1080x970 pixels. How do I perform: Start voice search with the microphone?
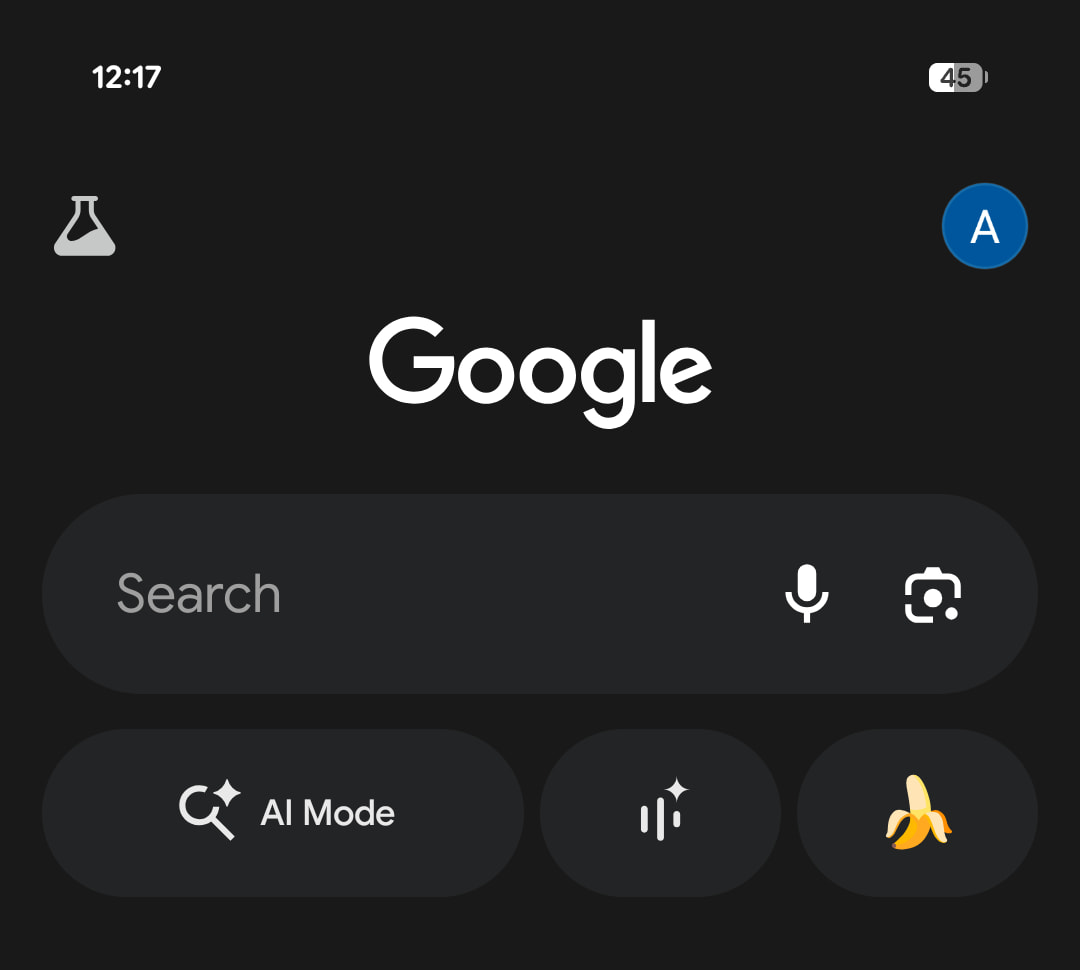[x=806, y=594]
